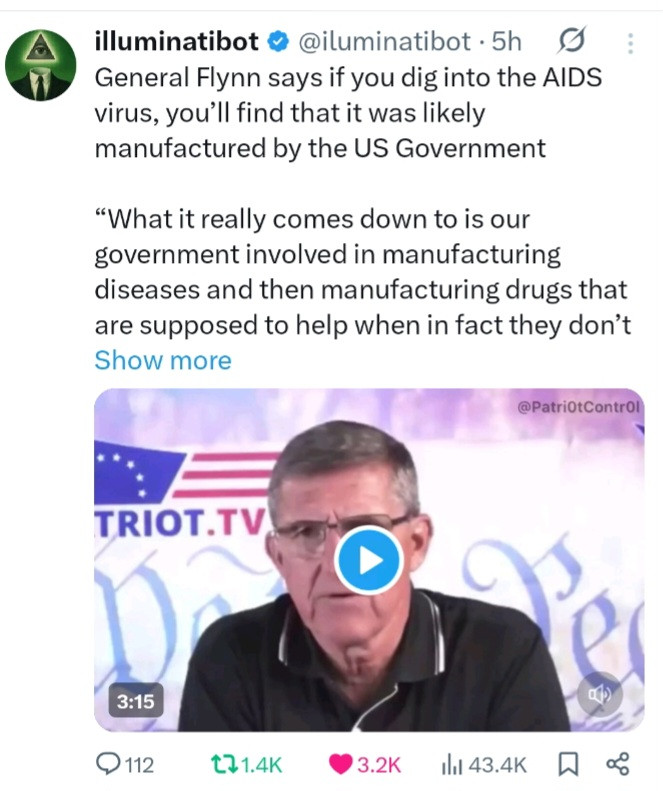Share illuminatibot's post
Screen dimensions: 663x791
pos(618,764)
